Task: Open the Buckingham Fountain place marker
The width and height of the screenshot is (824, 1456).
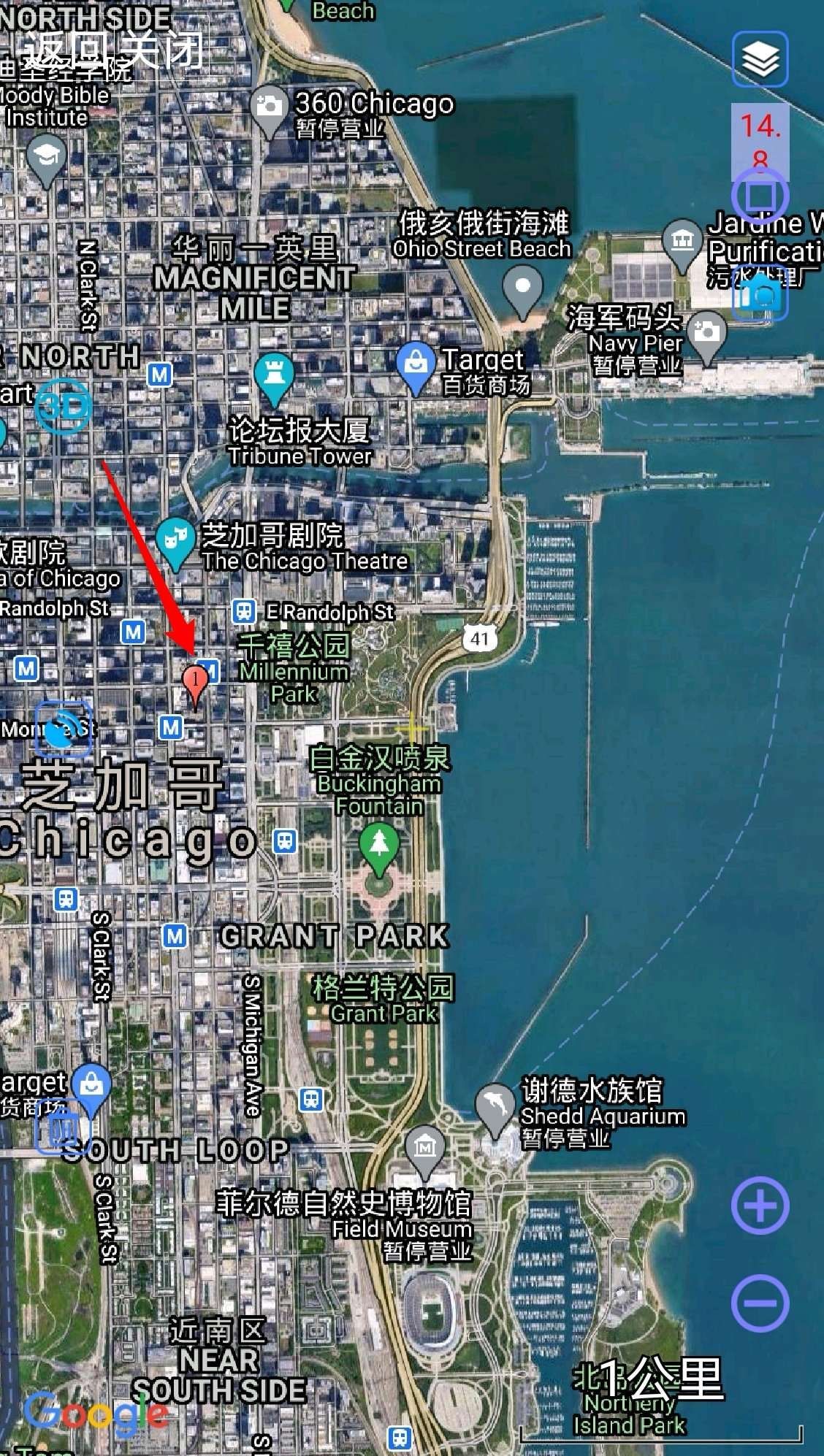Action: [379, 845]
